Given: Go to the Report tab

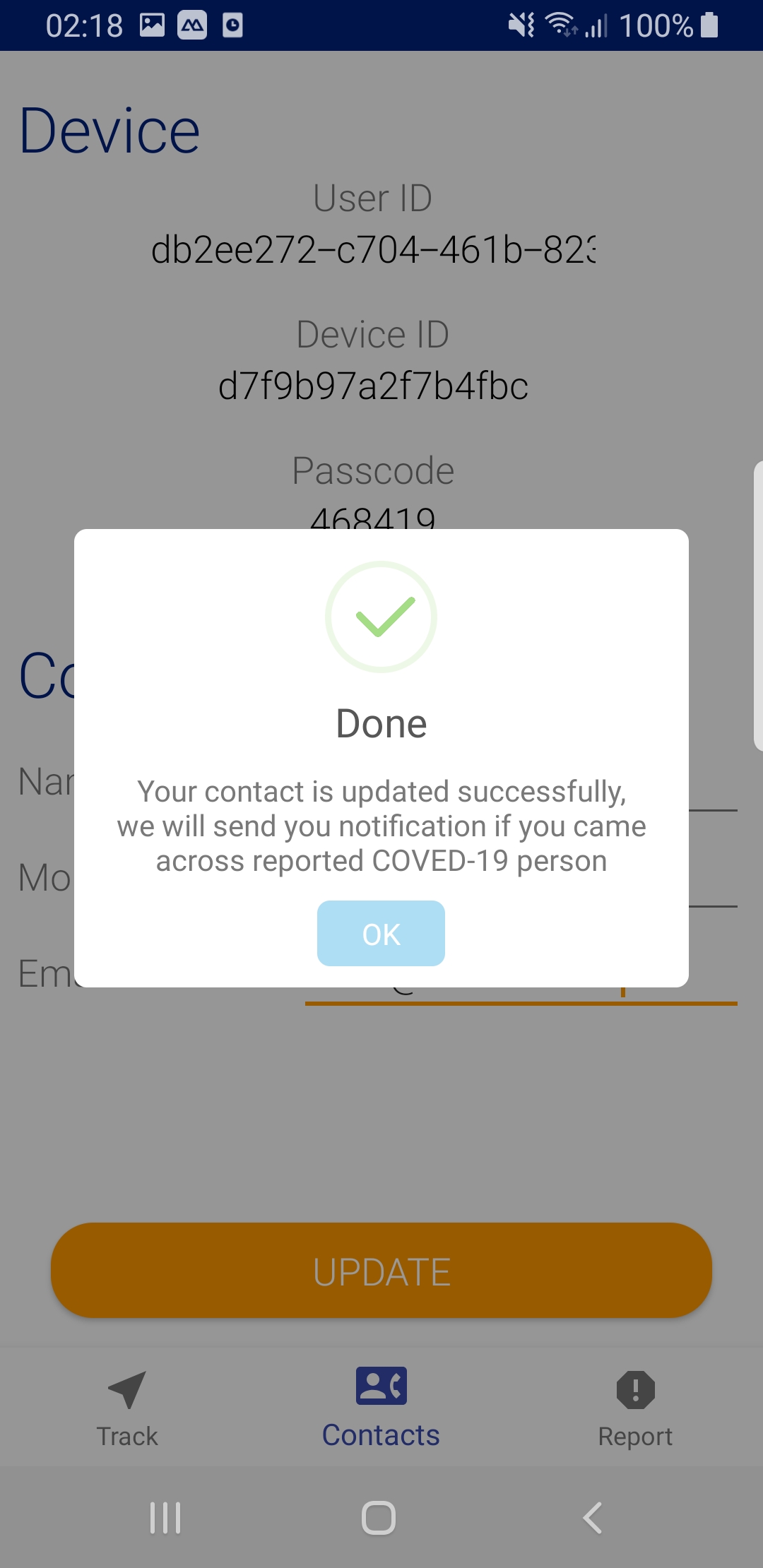Looking at the screenshot, I should coord(635,1409).
